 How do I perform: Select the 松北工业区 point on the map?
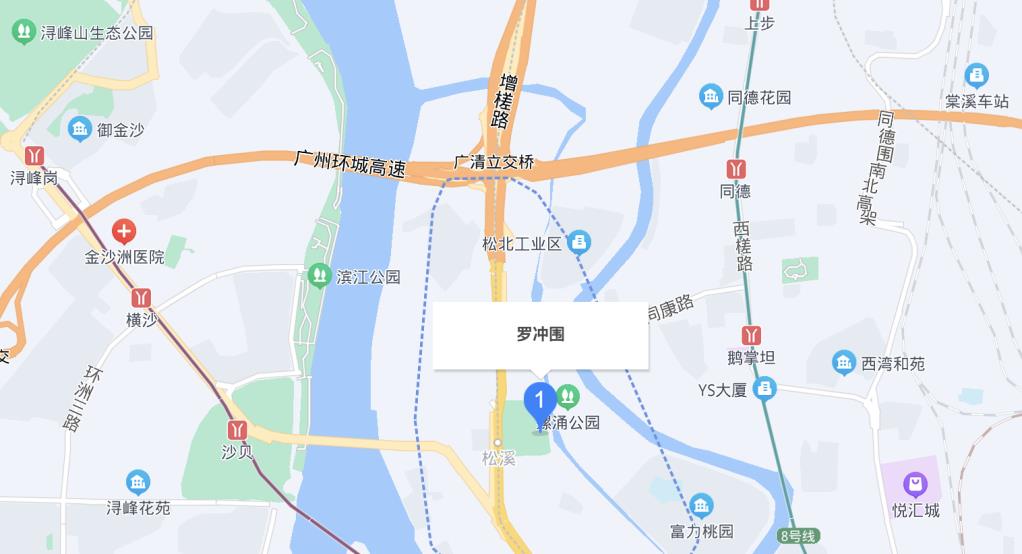click(579, 242)
